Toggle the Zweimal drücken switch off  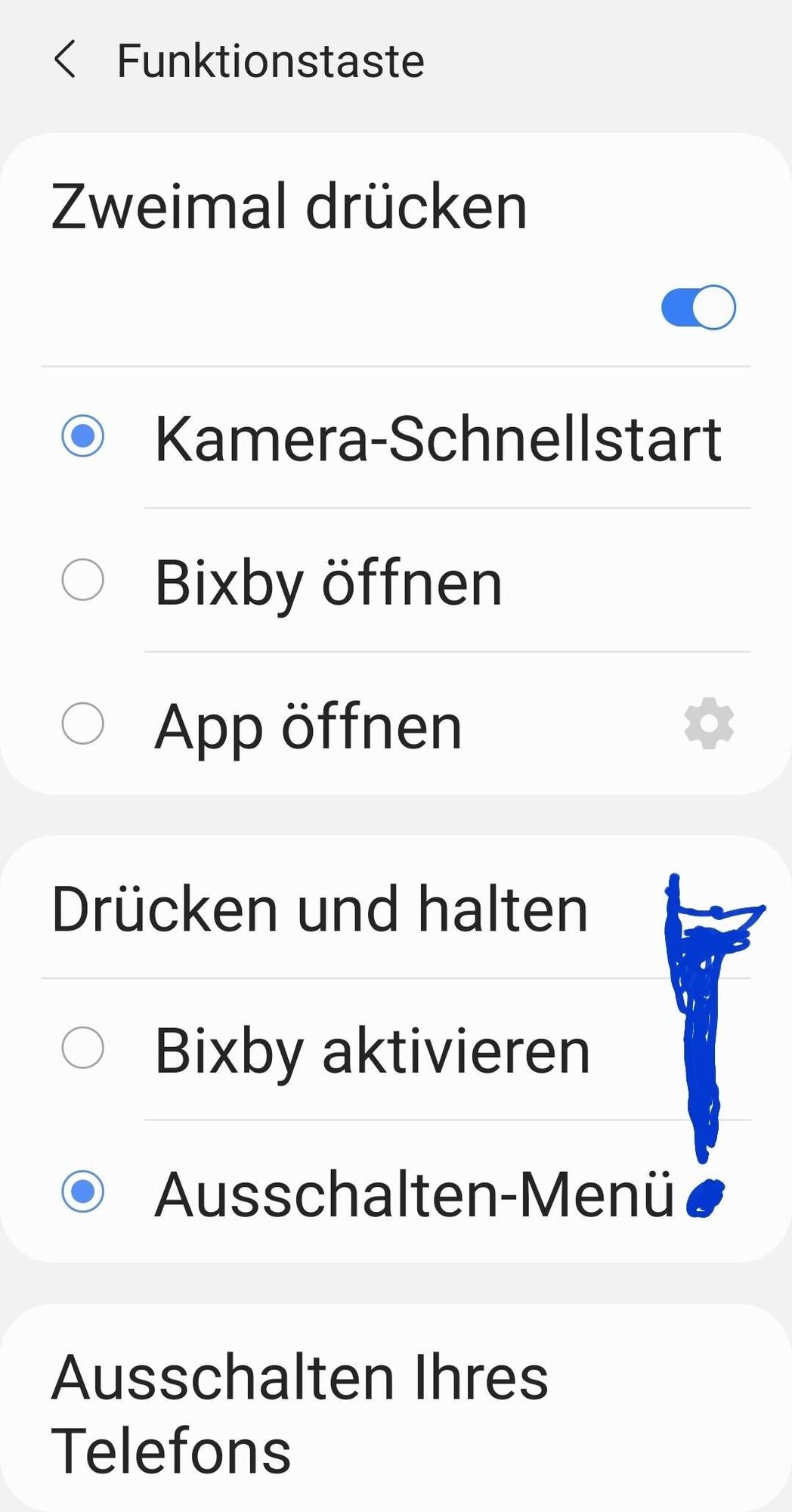698,307
